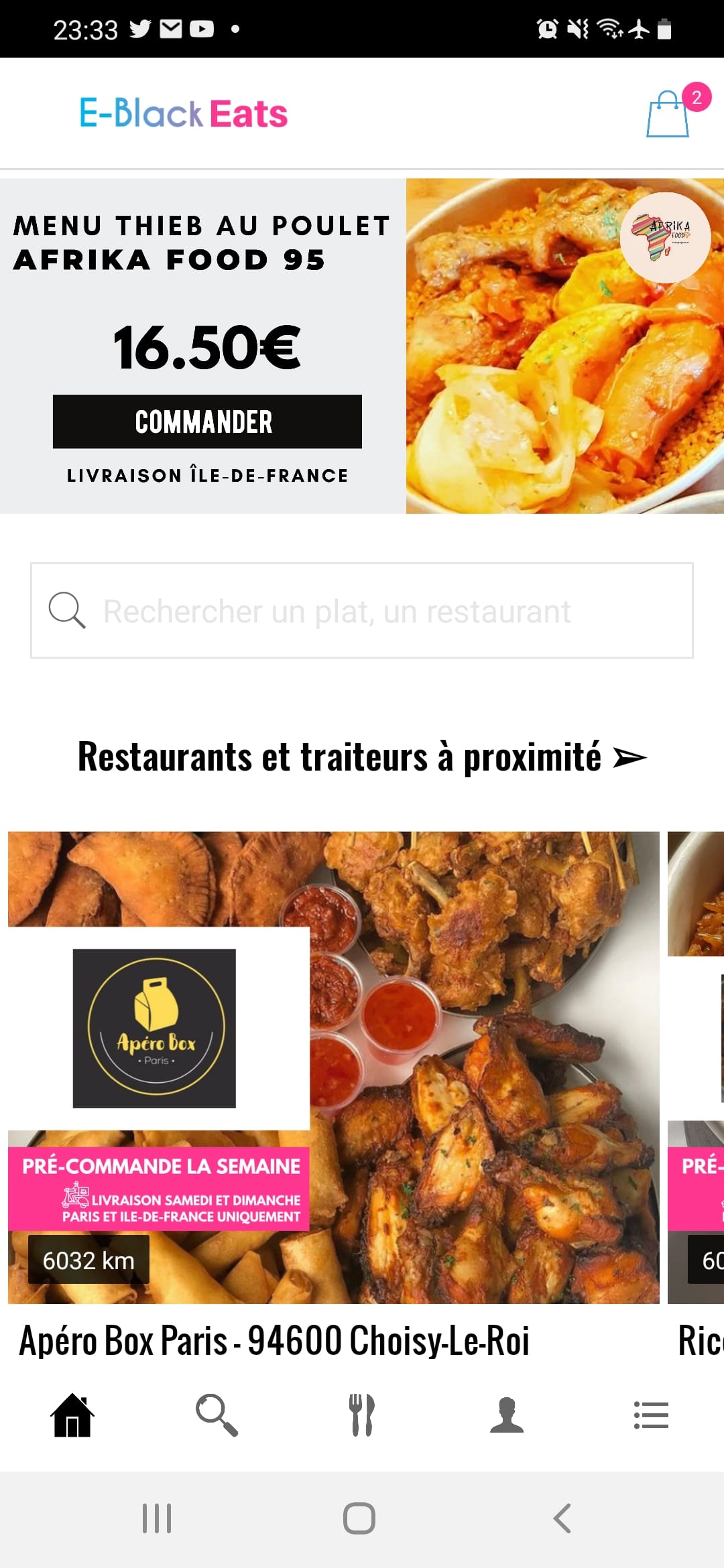Viewport: 724px width, 1568px height.
Task: Open Restaurants et traiteurs à proximité
Action: 362,757
